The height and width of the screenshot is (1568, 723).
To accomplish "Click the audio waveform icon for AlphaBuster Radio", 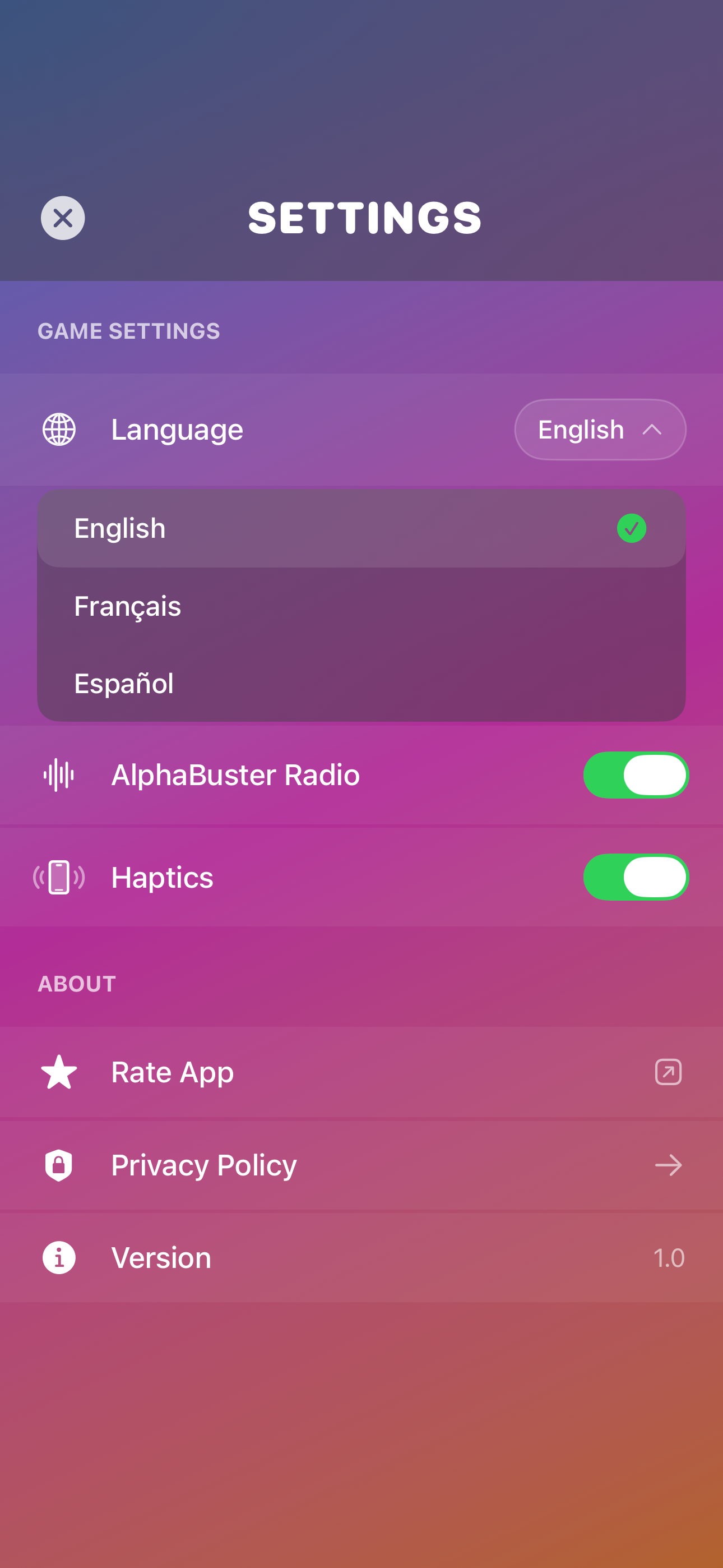I will click(58, 775).
